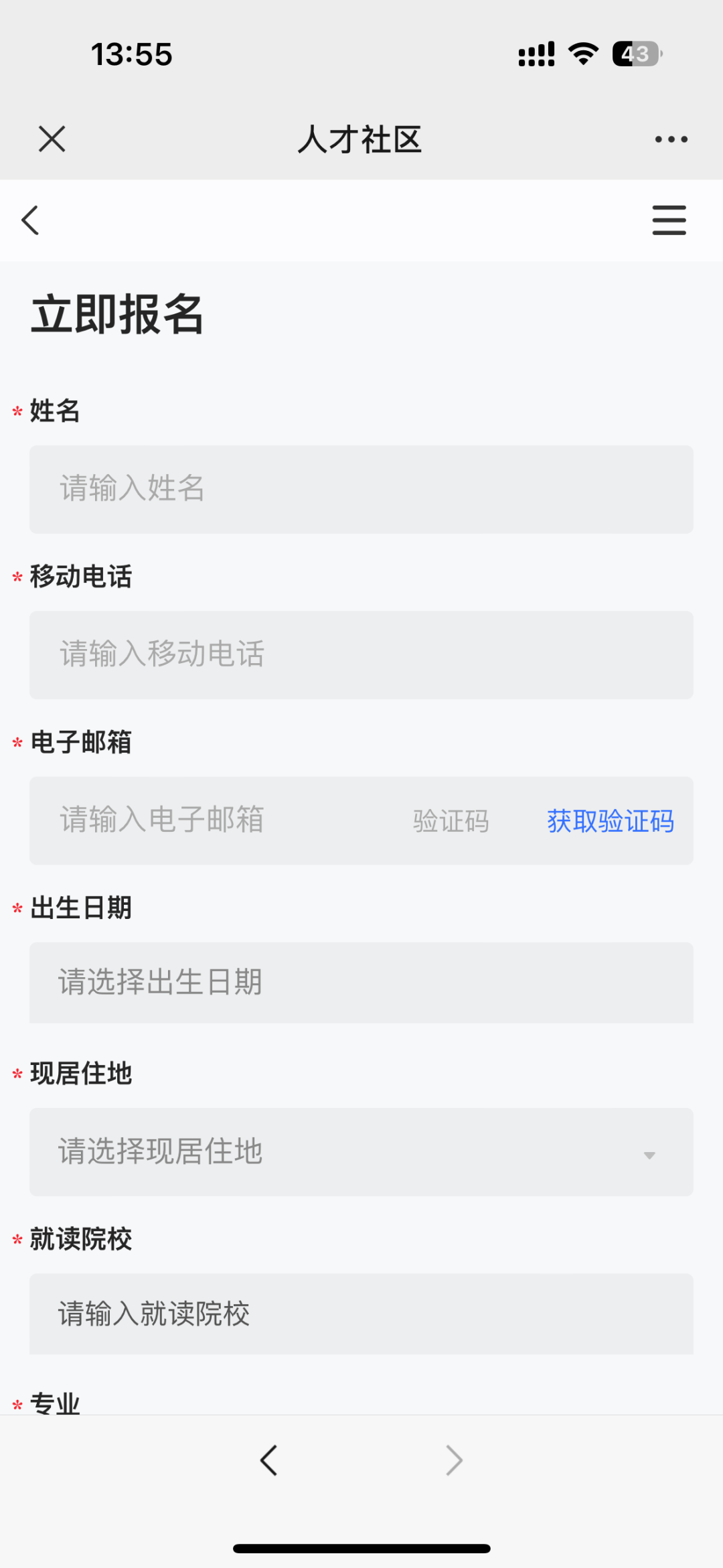723x1568 pixels.
Task: Tap the left navigation arrow at the bottom
Action: (x=270, y=1460)
